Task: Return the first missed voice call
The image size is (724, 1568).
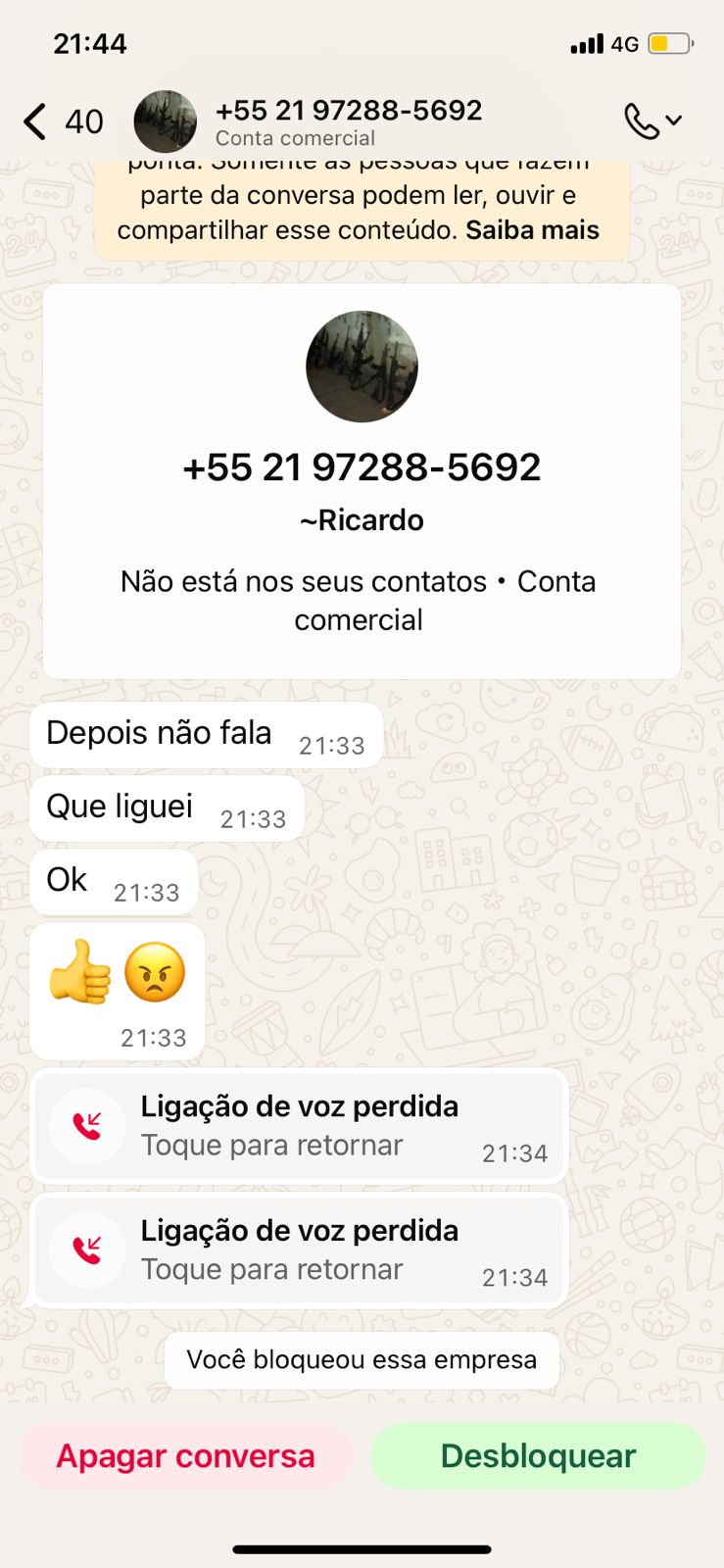Action: click(300, 1126)
